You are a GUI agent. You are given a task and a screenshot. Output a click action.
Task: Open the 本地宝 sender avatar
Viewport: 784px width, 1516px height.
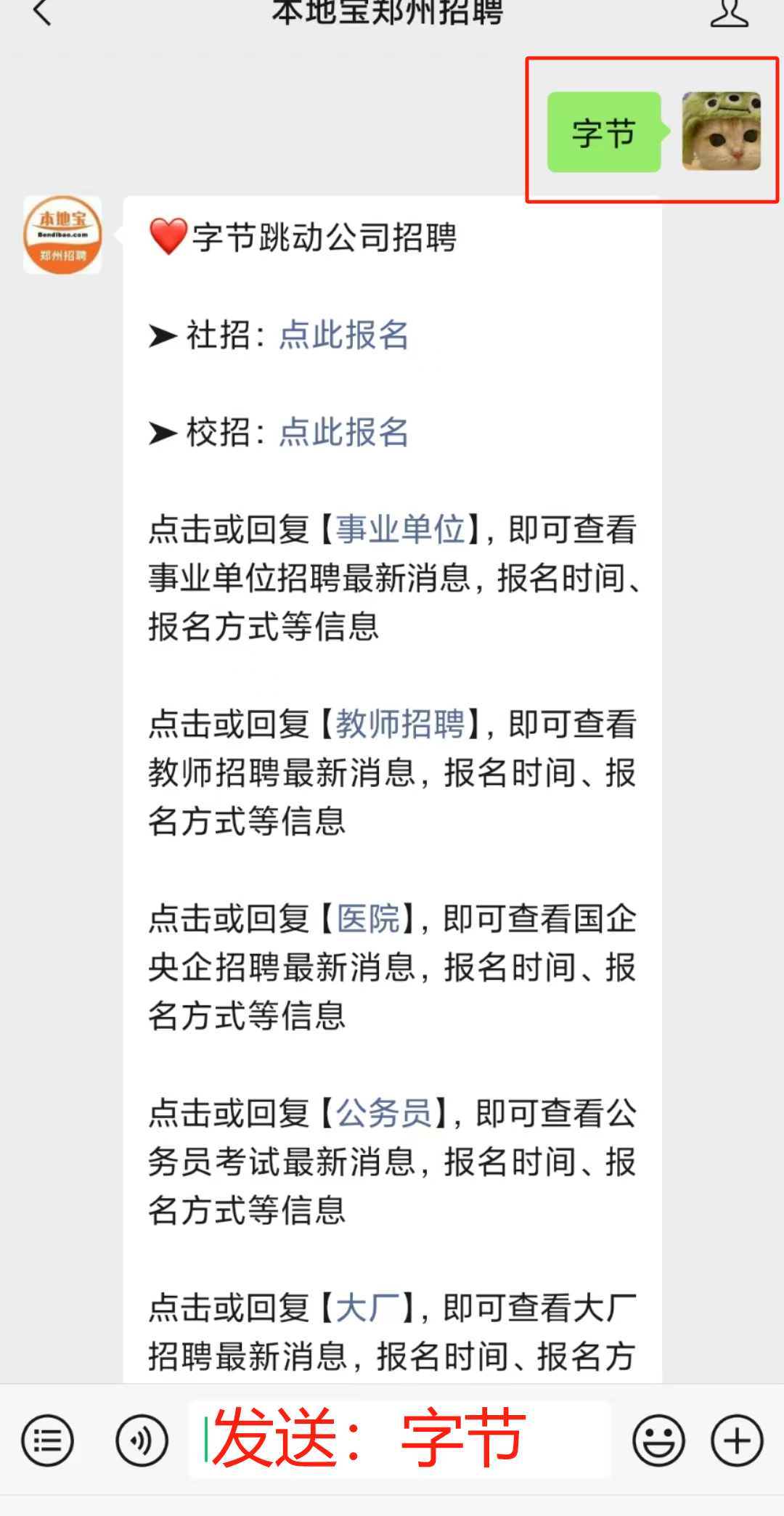pyautogui.click(x=62, y=235)
